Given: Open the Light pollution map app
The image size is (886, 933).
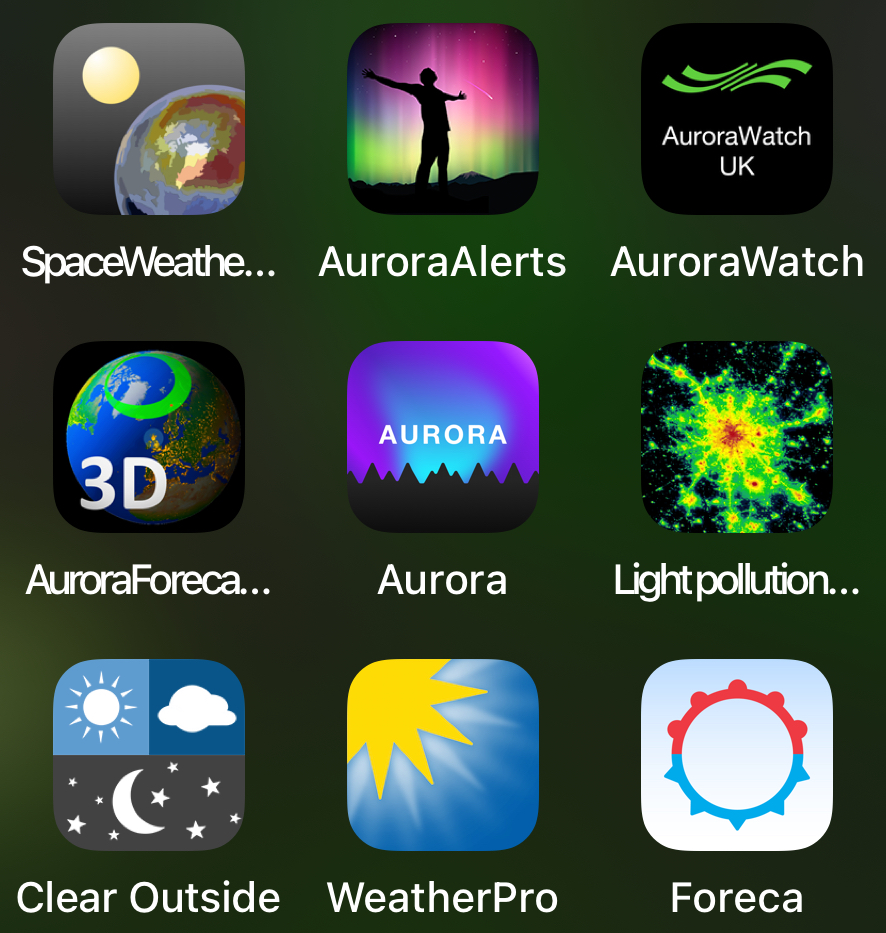Looking at the screenshot, I should pyautogui.click(x=737, y=437).
